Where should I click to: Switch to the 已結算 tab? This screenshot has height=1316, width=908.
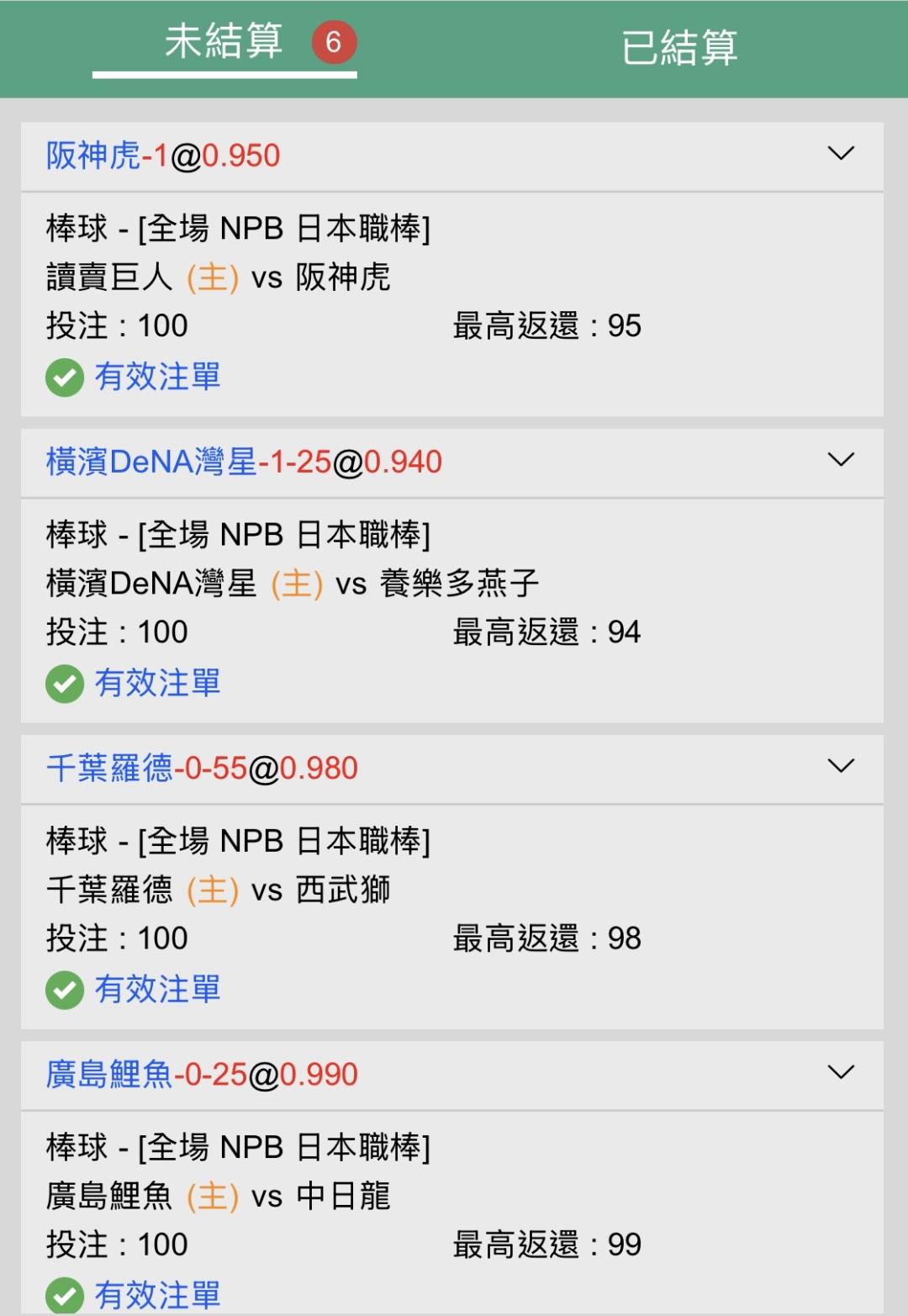679,47
